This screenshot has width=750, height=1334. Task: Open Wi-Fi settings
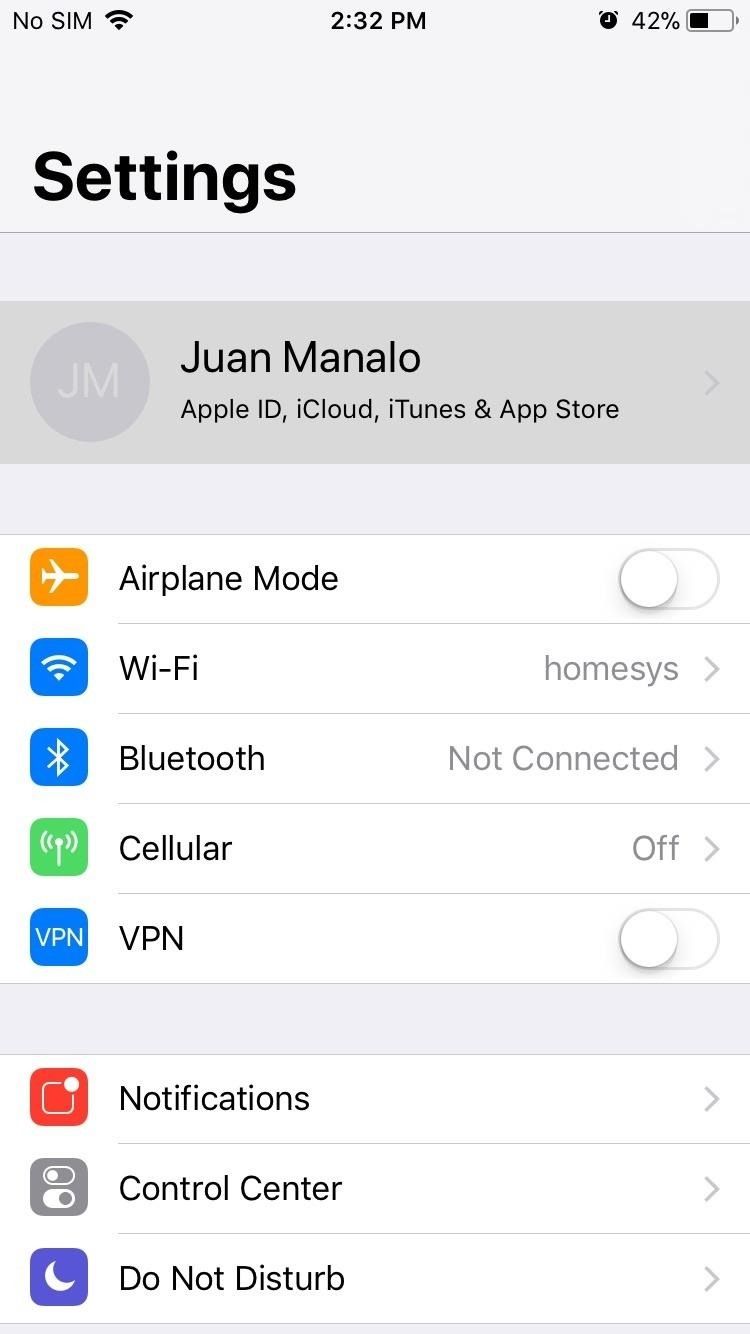tap(375, 668)
